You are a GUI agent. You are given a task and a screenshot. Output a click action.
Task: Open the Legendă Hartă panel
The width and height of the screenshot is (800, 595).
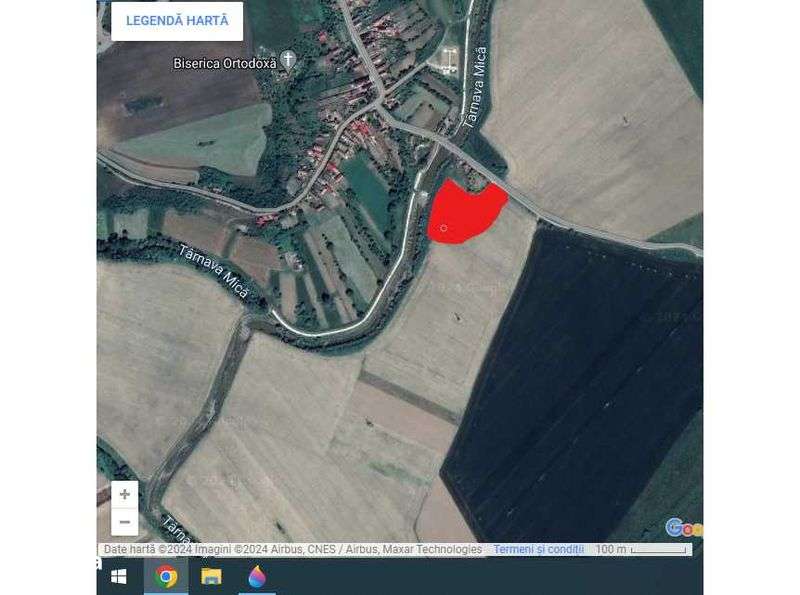pyautogui.click(x=177, y=21)
